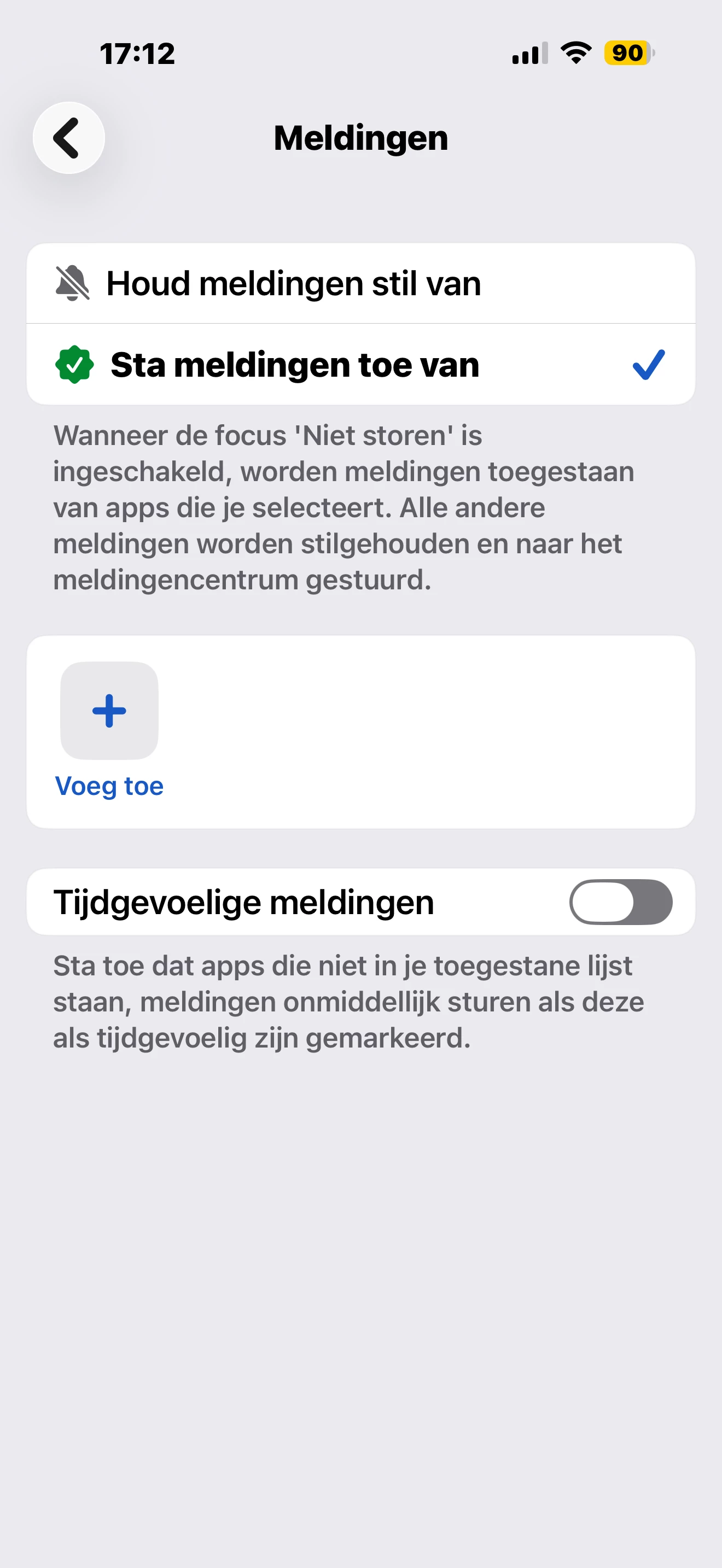
Task: Enable Tijdgevoelige meldingen switch
Action: (x=620, y=902)
